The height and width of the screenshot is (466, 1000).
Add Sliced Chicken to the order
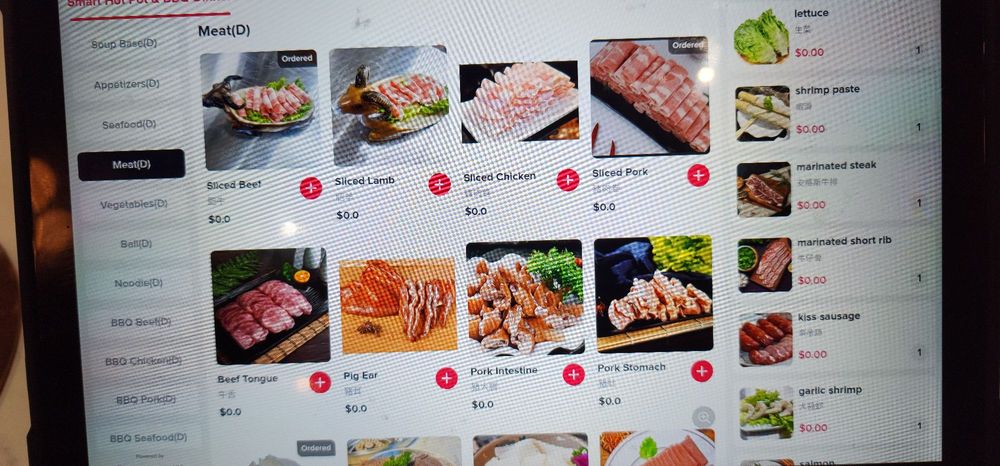pyautogui.click(x=568, y=180)
